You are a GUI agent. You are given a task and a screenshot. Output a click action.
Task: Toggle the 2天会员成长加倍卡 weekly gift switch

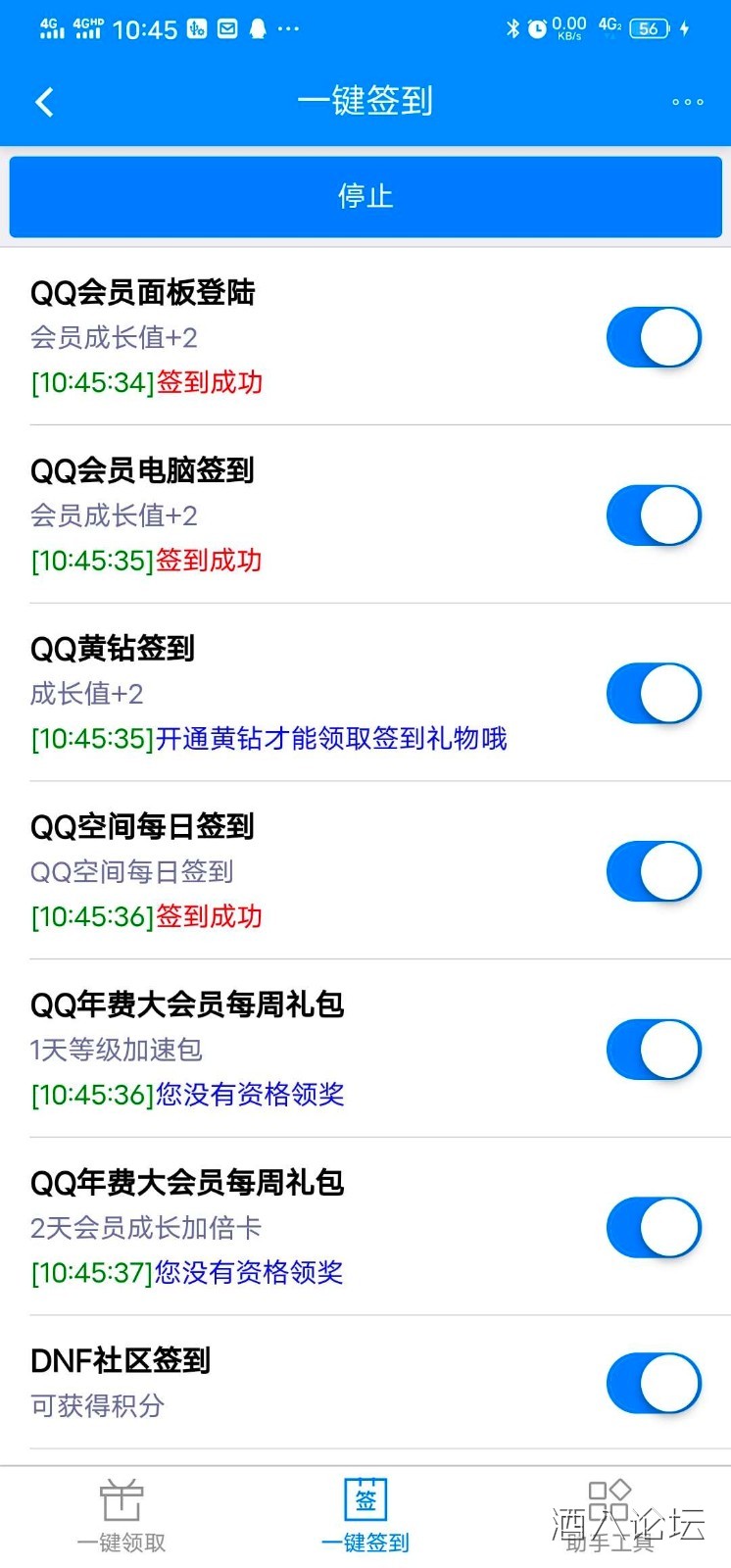pos(654,1227)
